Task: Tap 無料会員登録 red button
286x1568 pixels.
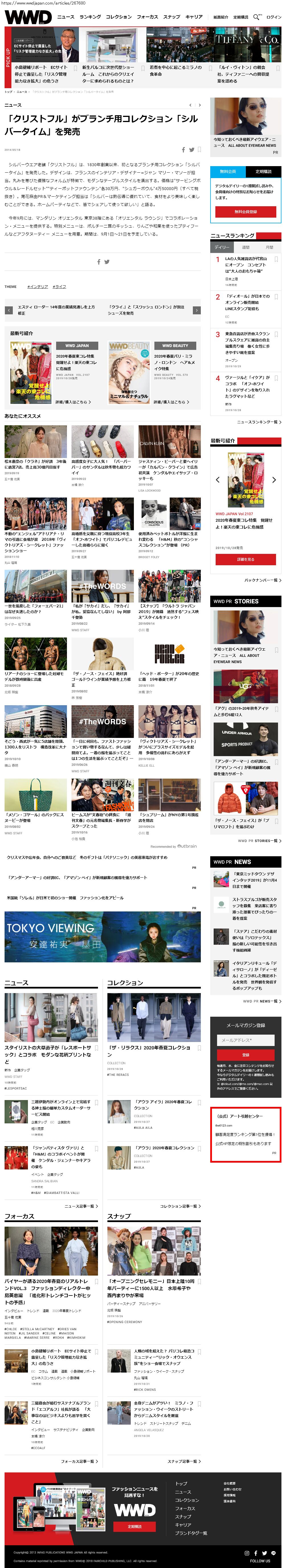Action: pyautogui.click(x=246, y=212)
